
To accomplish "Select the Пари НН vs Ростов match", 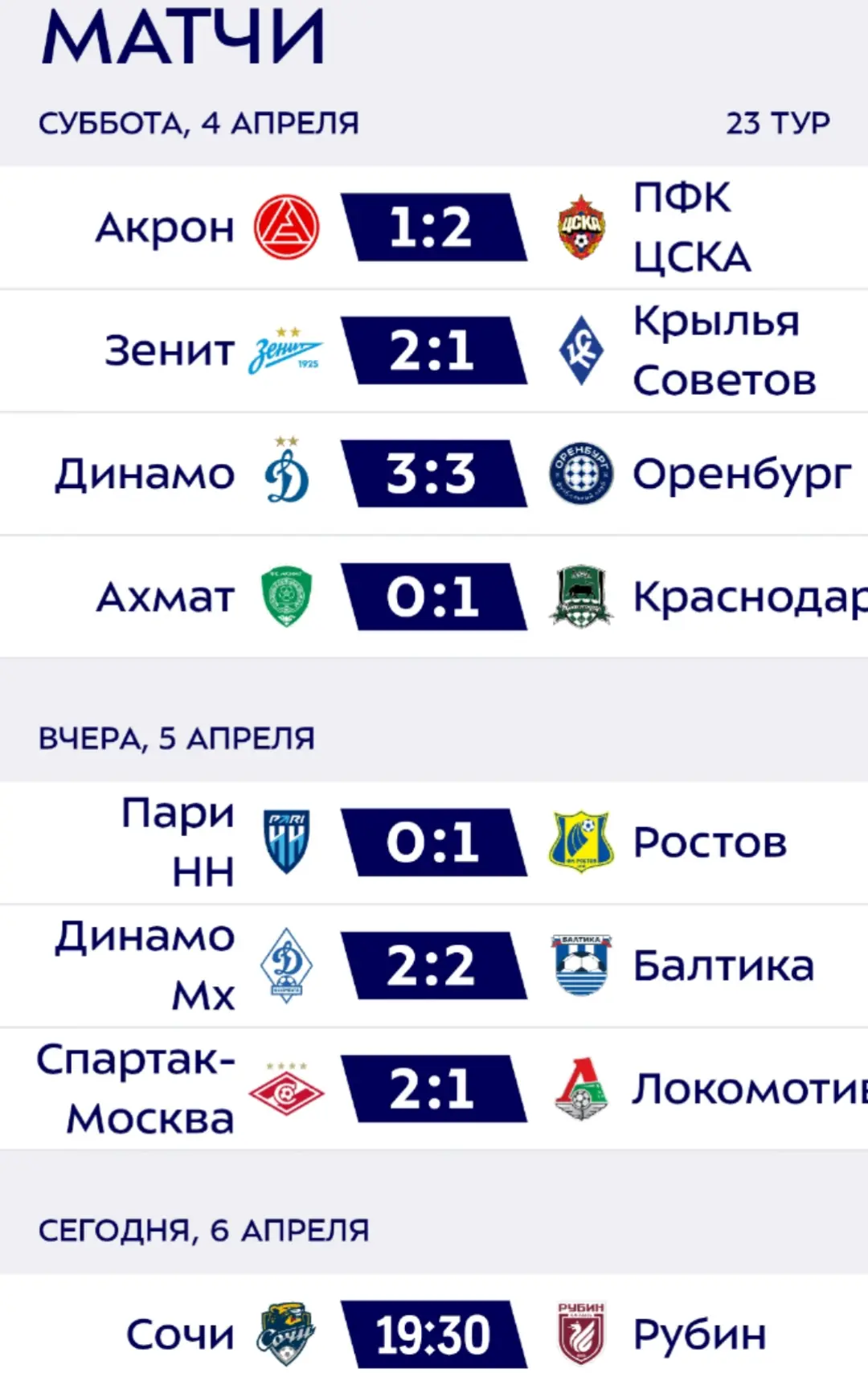I will pos(433,842).
